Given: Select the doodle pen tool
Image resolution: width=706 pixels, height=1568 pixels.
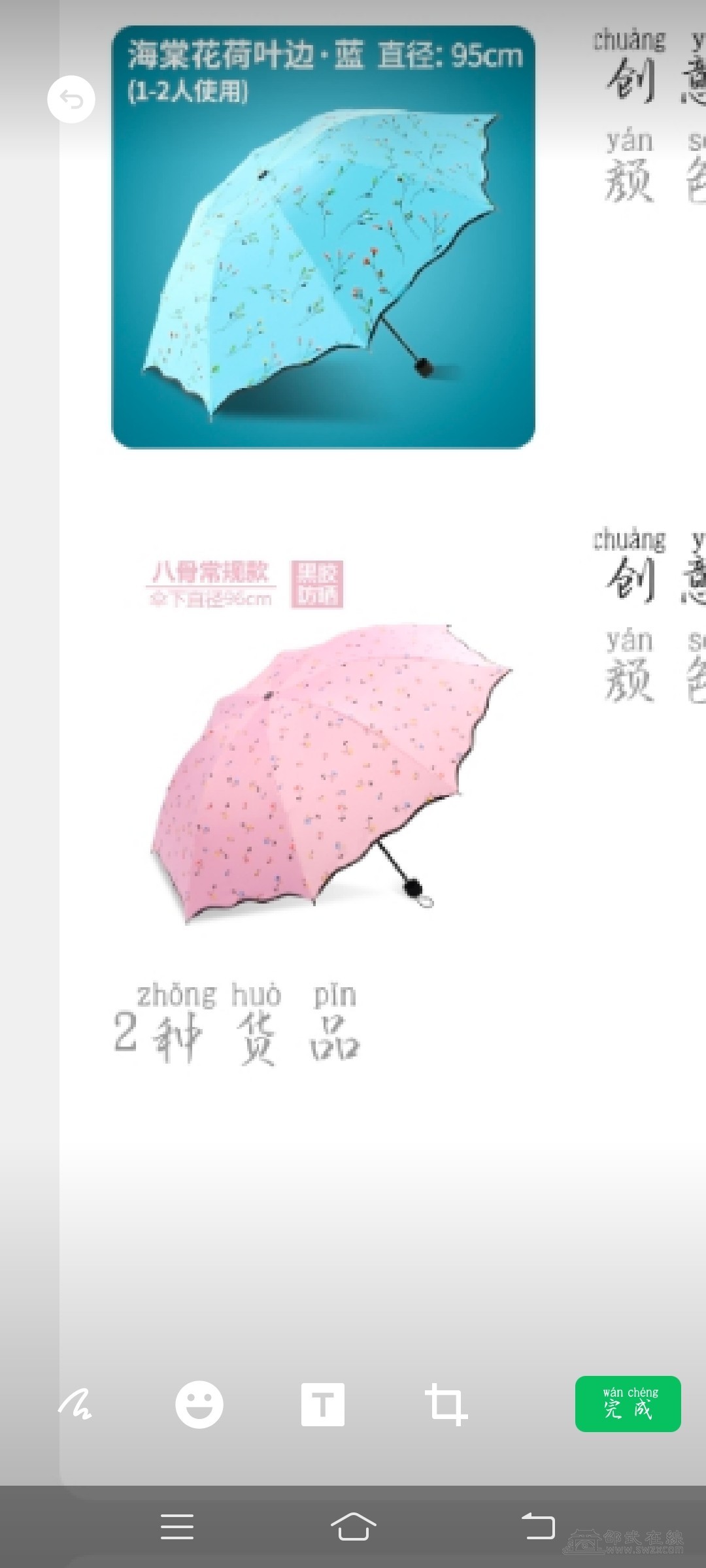Looking at the screenshot, I should coord(75,1404).
